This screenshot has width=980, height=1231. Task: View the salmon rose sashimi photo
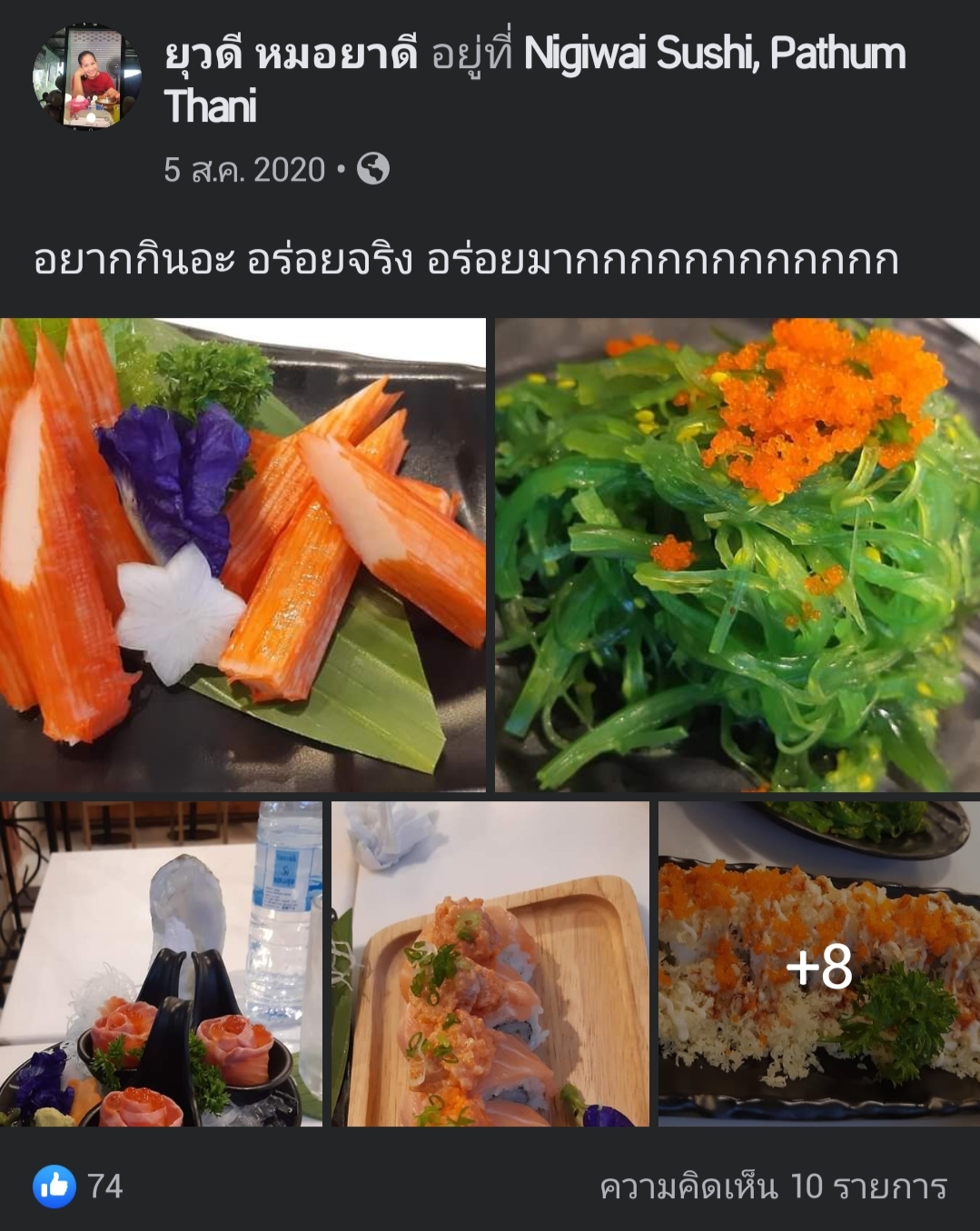tap(161, 964)
